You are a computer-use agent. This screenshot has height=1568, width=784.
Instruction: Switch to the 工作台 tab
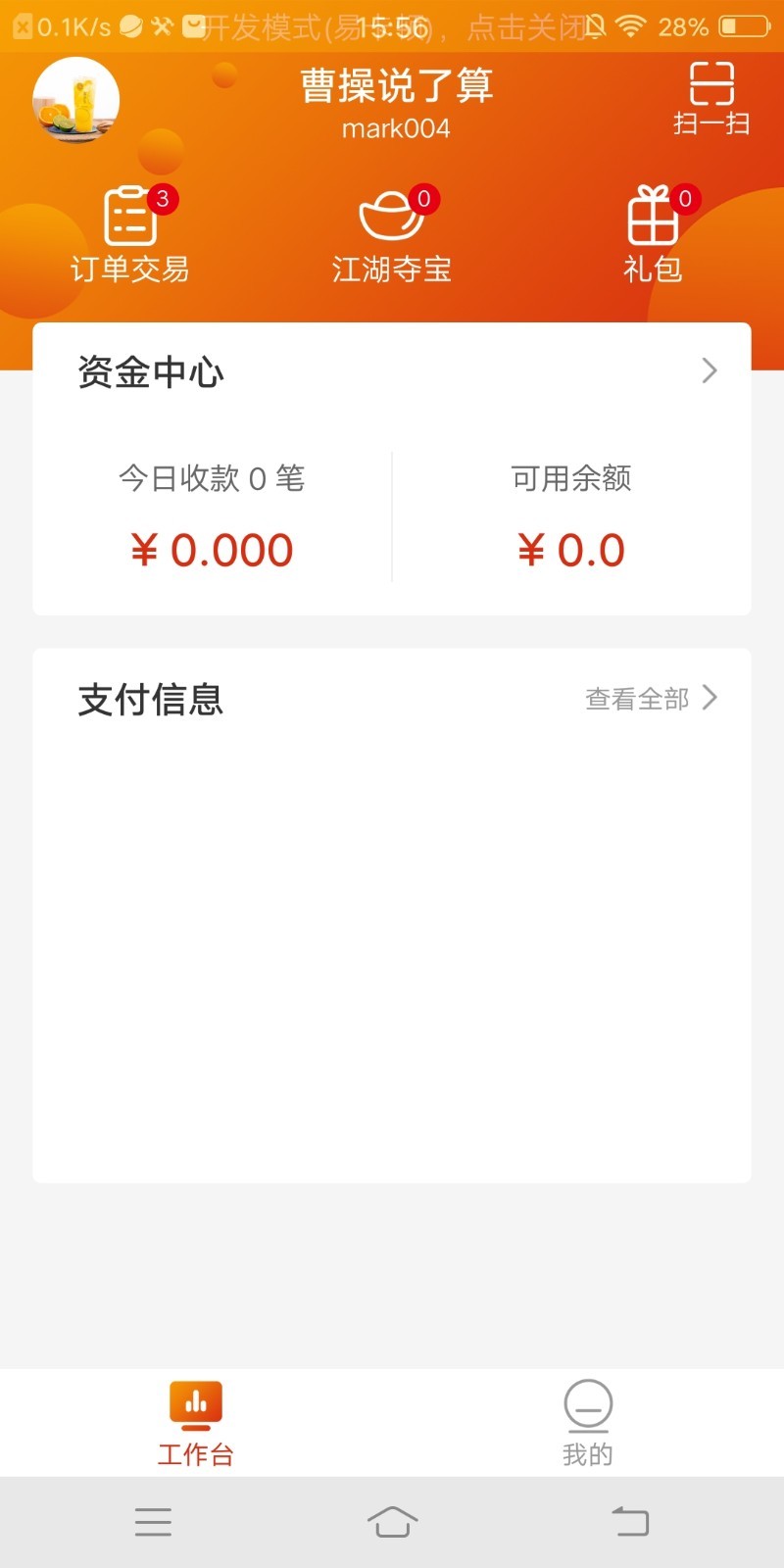[196, 1423]
